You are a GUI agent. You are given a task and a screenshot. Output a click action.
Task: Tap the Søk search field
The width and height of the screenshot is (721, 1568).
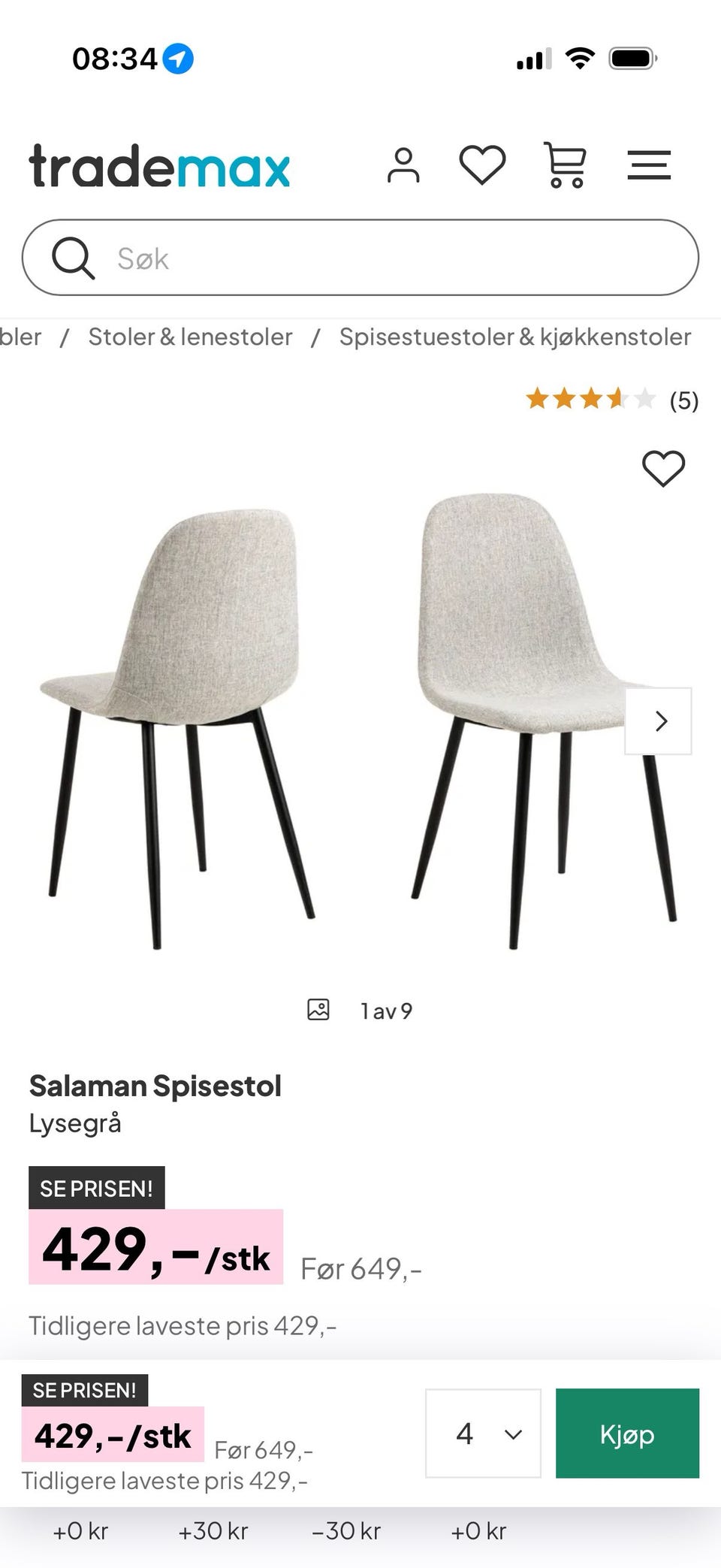point(360,258)
